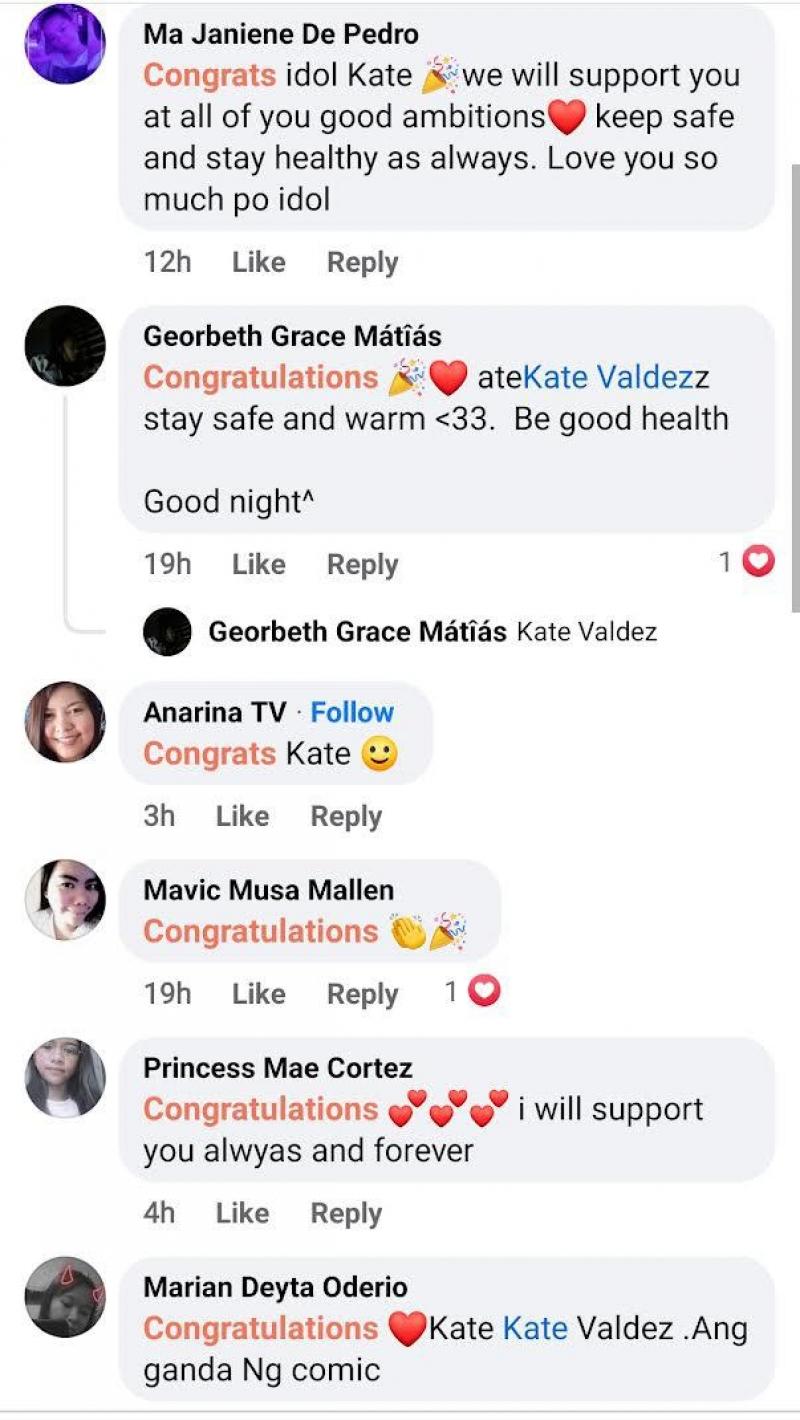Reply to Princess Mae Cortez's comment
800x1420 pixels.
346,1214
